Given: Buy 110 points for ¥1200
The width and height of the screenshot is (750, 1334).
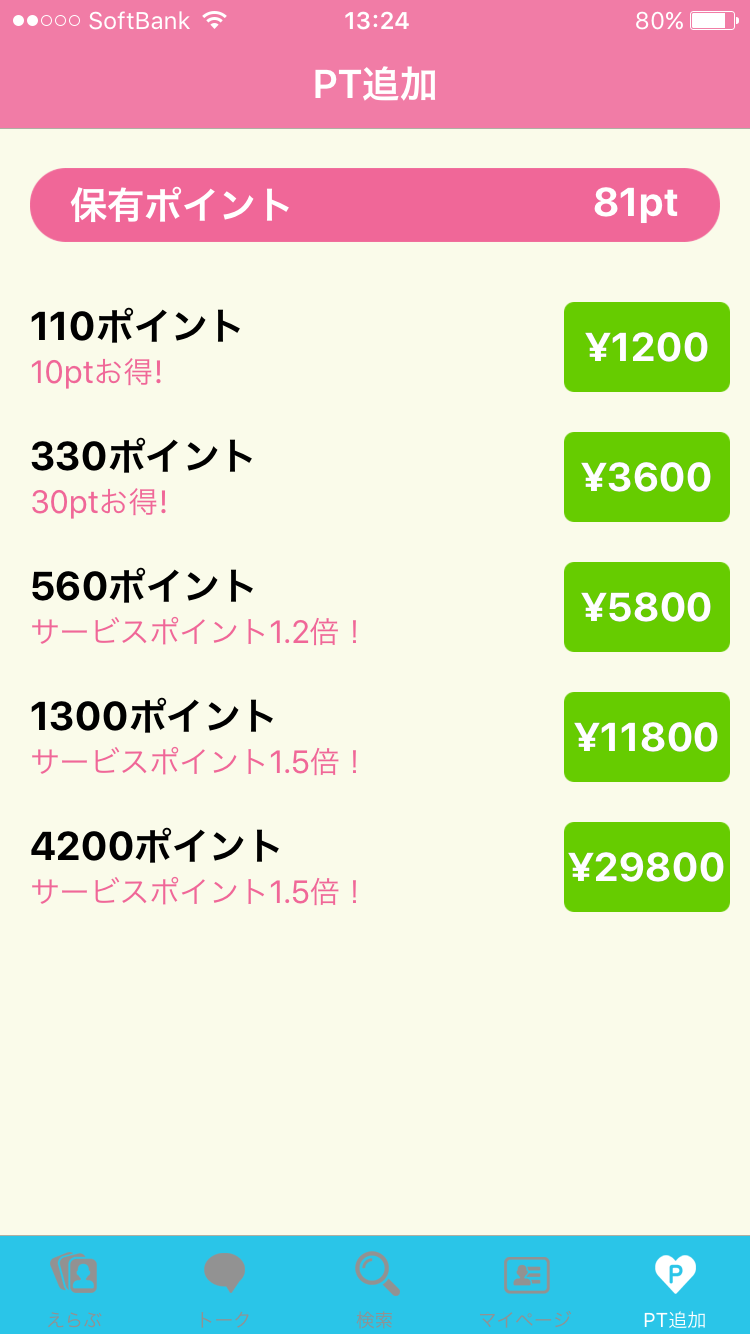Looking at the screenshot, I should pos(646,347).
